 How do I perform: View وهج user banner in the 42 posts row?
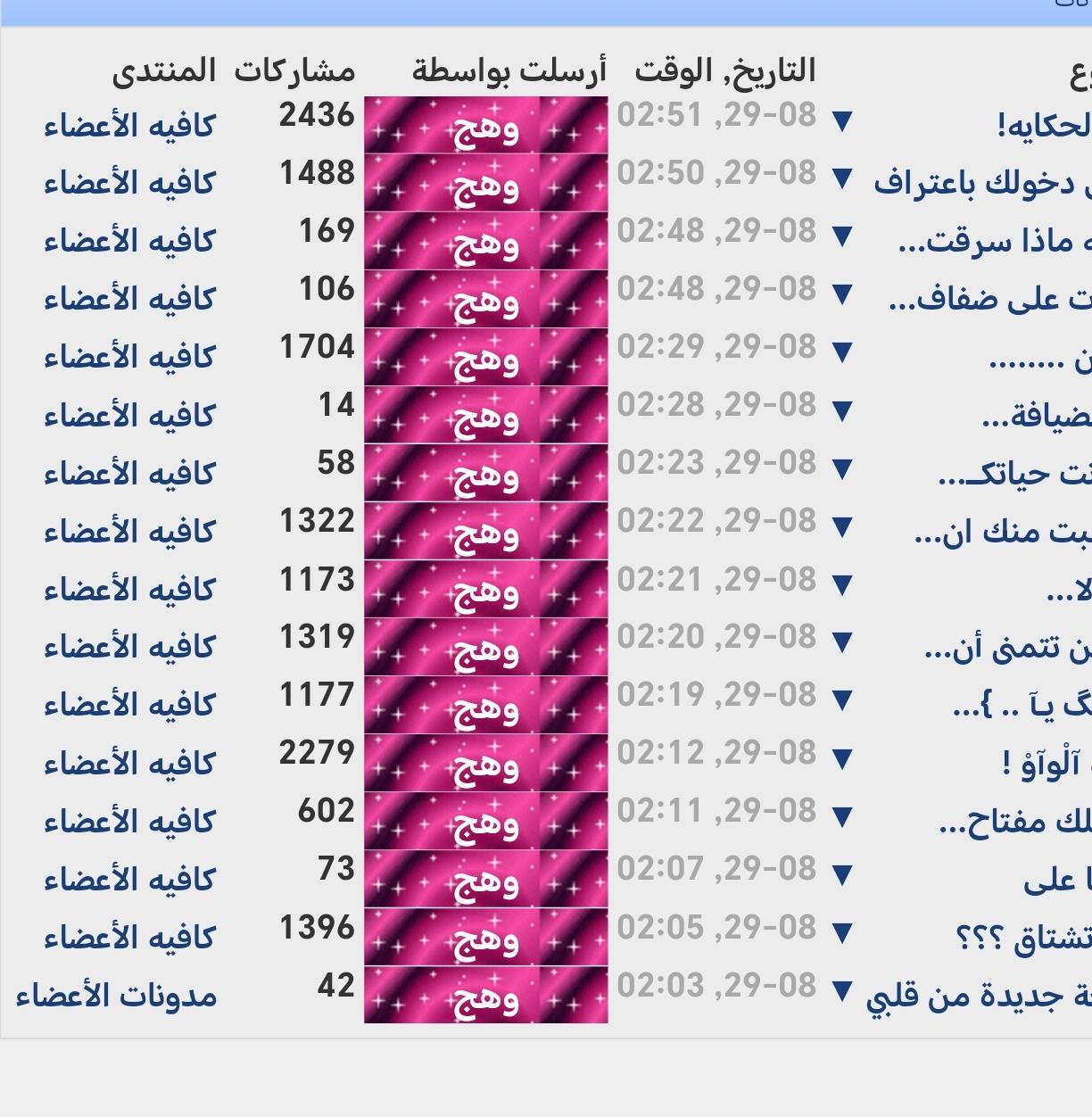point(486,995)
